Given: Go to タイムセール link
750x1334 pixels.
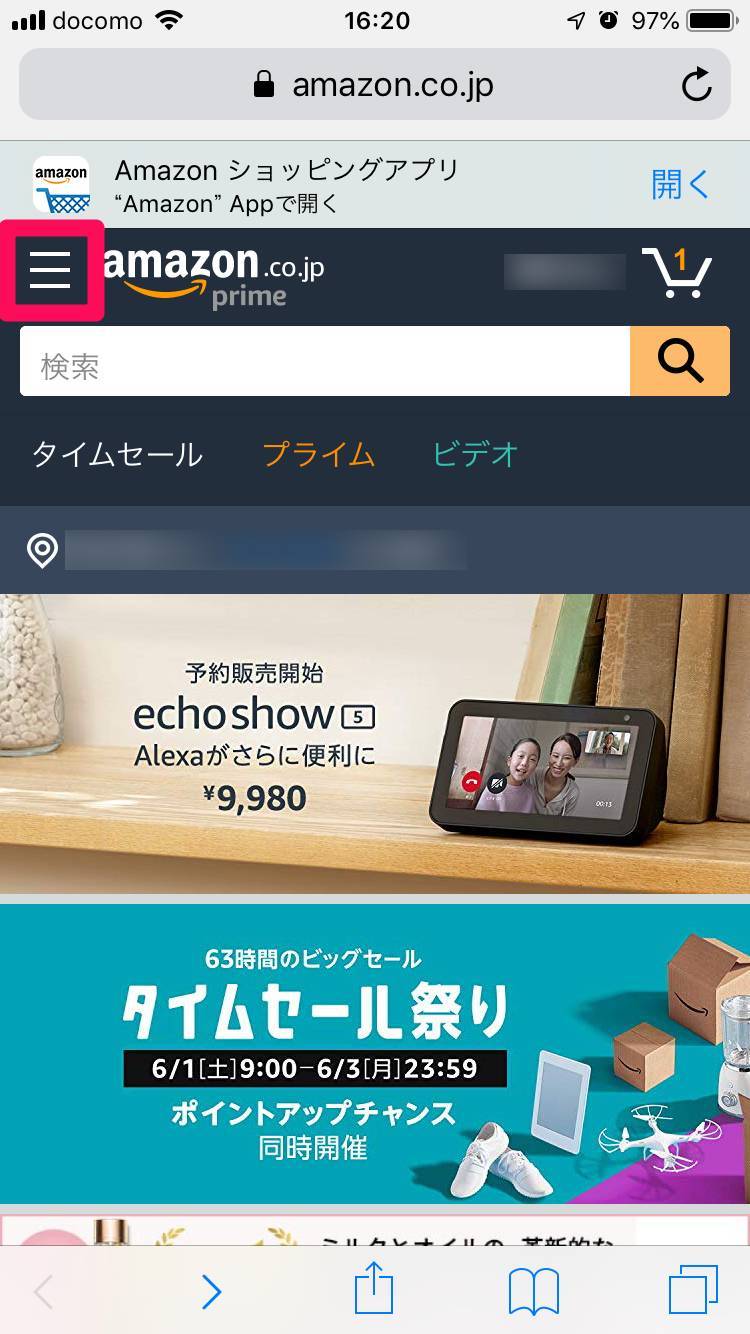Looking at the screenshot, I should pyautogui.click(x=117, y=455).
